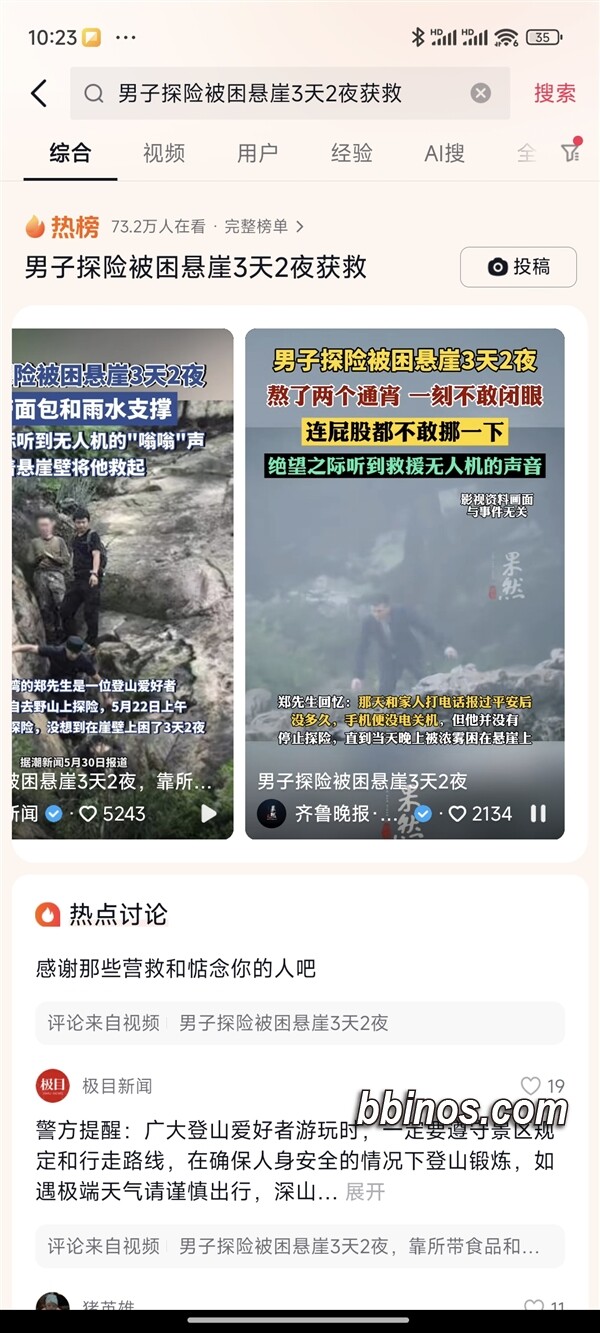Like 极目新闻's comment

(x=531, y=1086)
